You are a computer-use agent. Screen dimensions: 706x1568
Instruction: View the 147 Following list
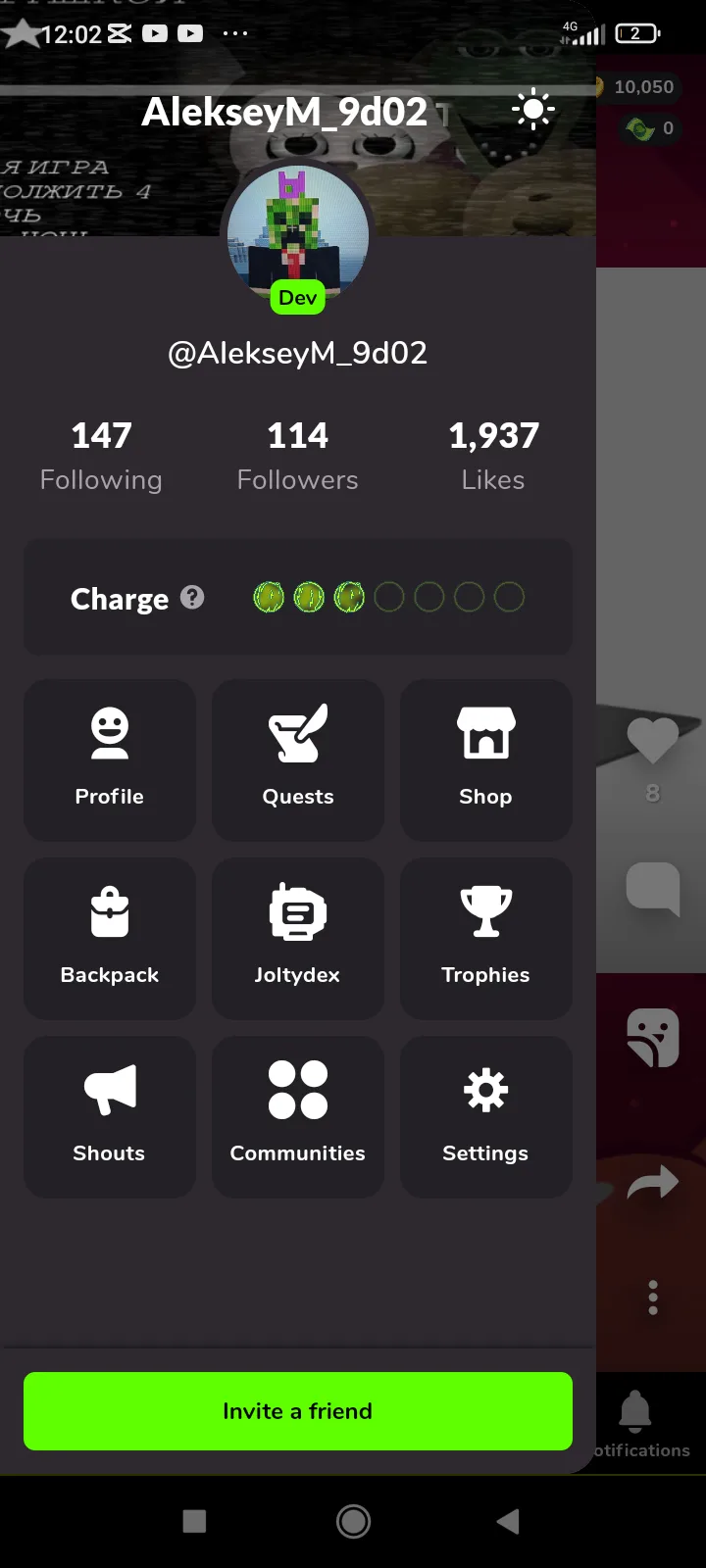point(101,456)
